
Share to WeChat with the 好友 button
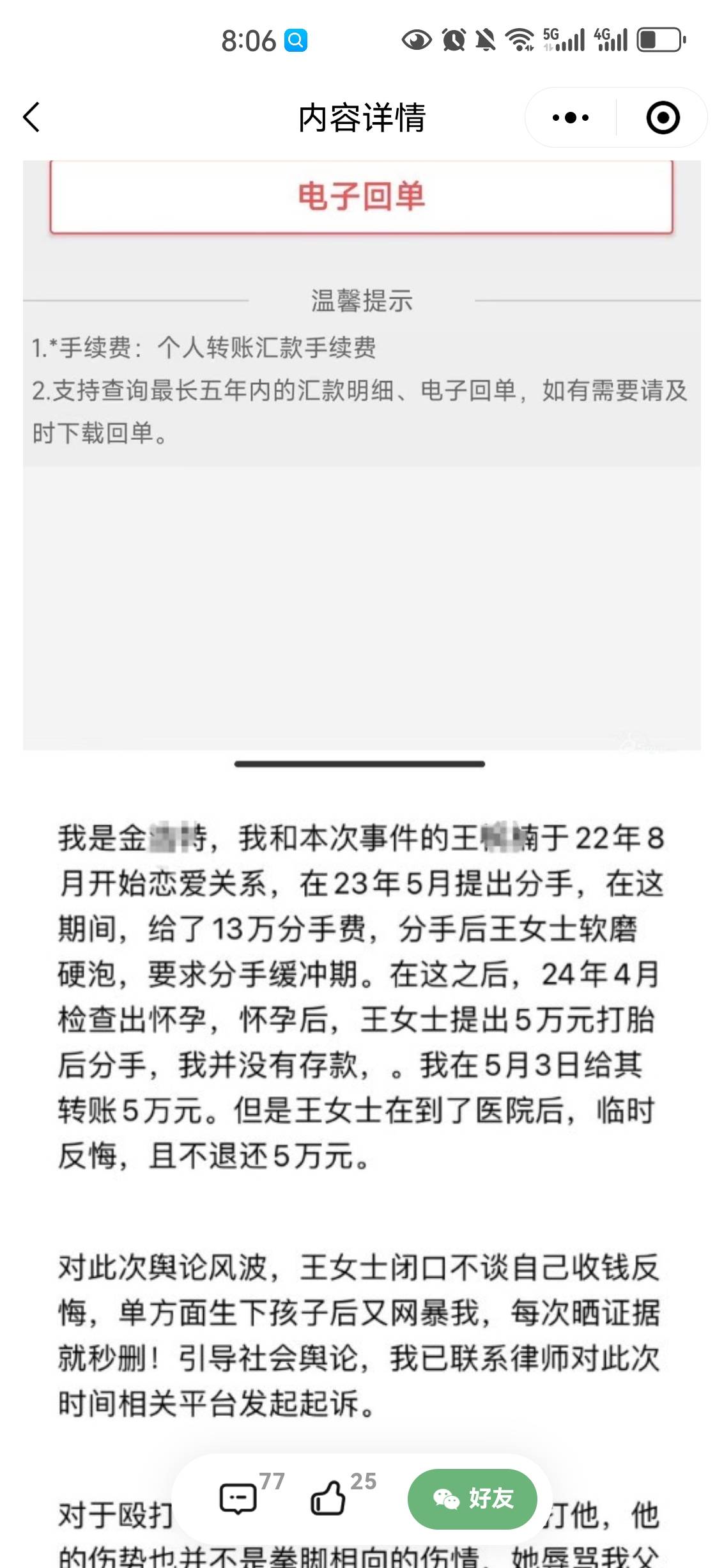472,1499
